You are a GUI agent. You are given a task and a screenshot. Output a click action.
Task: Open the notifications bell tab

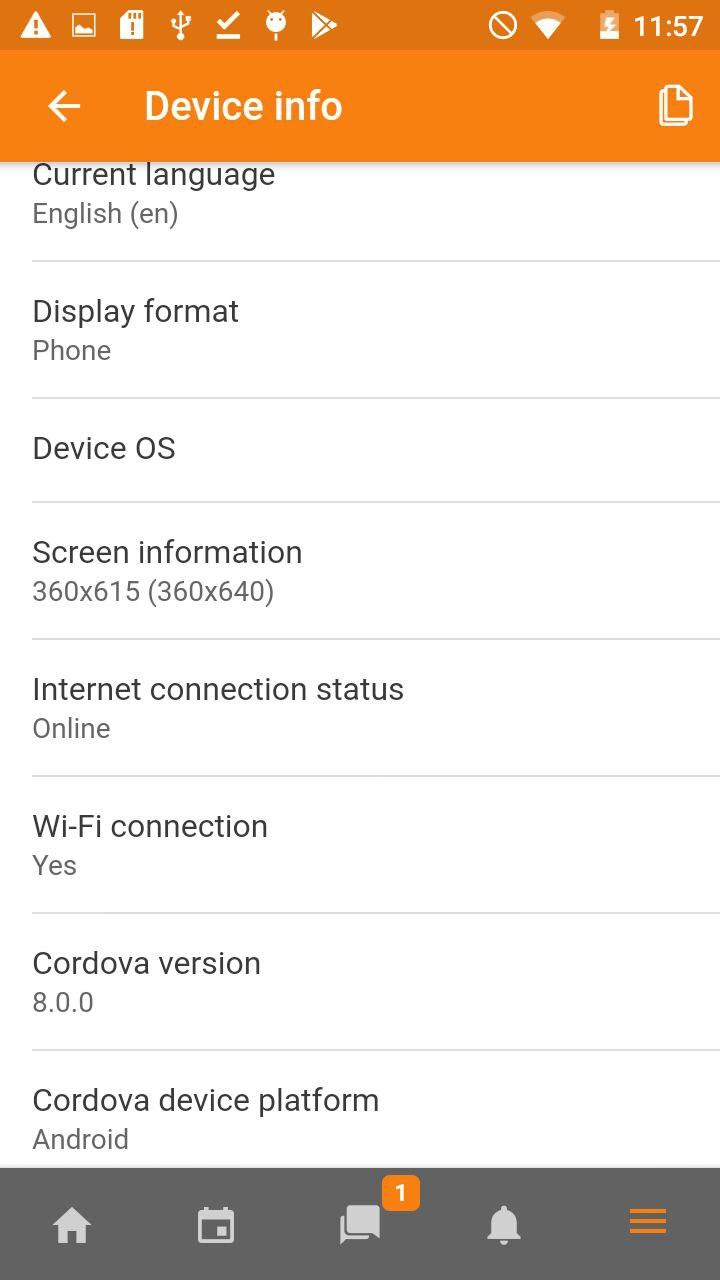(504, 1224)
